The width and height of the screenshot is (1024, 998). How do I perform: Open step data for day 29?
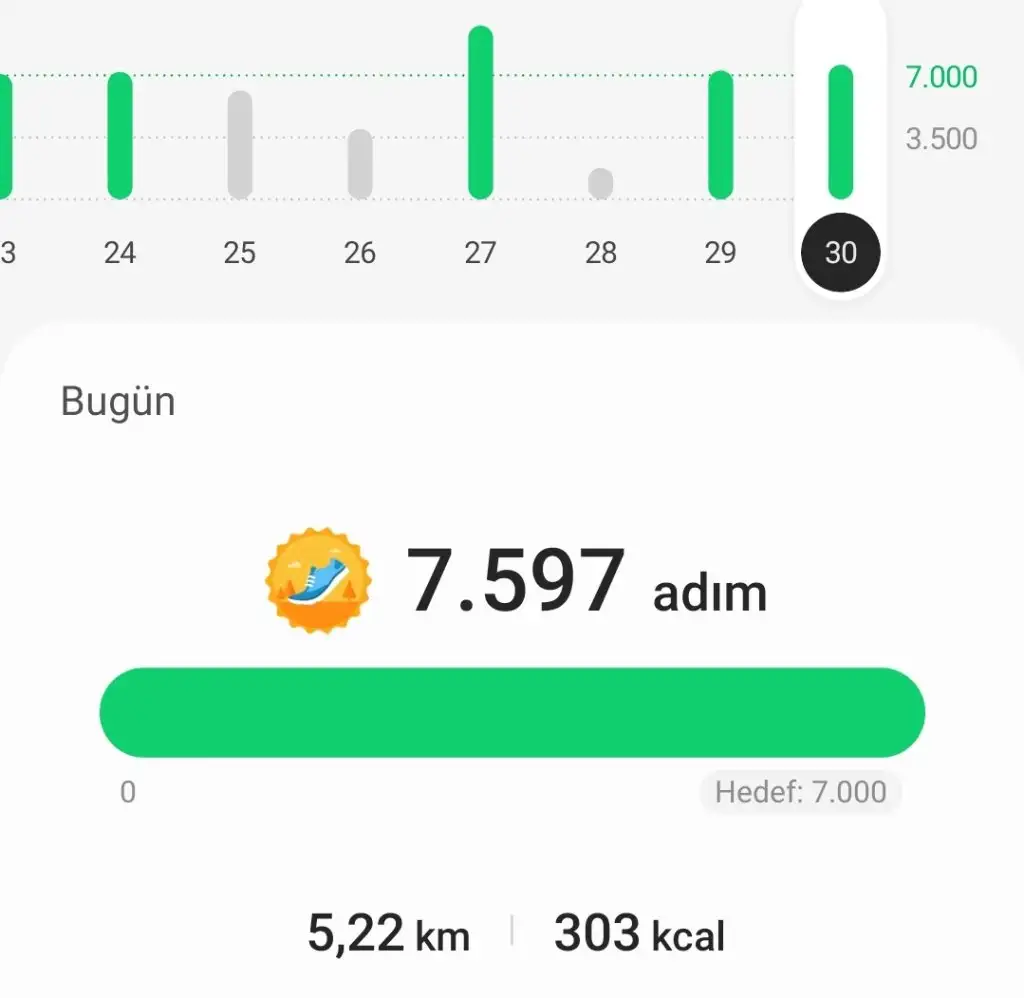tap(720, 135)
